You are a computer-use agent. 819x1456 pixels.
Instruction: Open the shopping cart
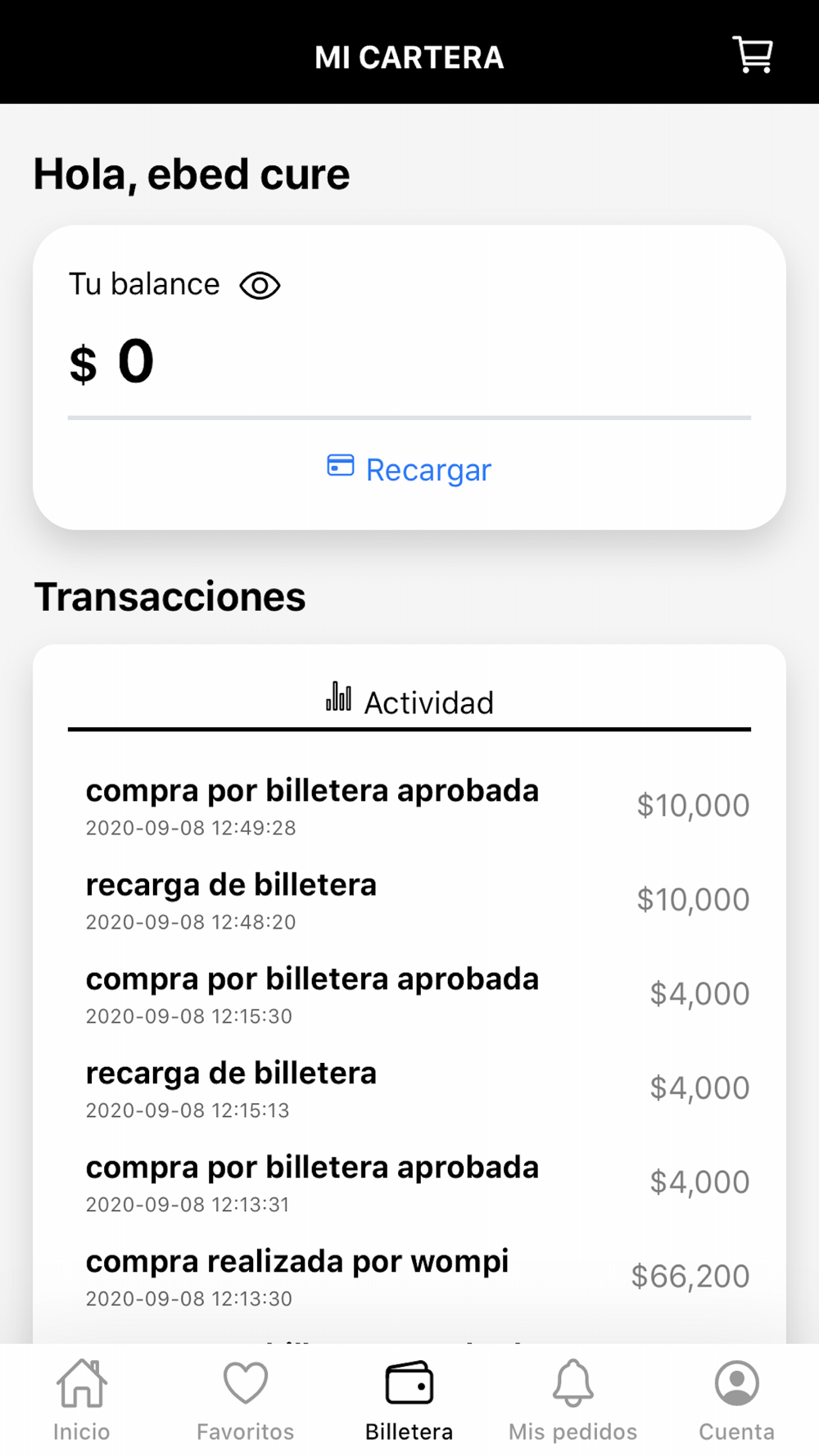click(x=753, y=55)
